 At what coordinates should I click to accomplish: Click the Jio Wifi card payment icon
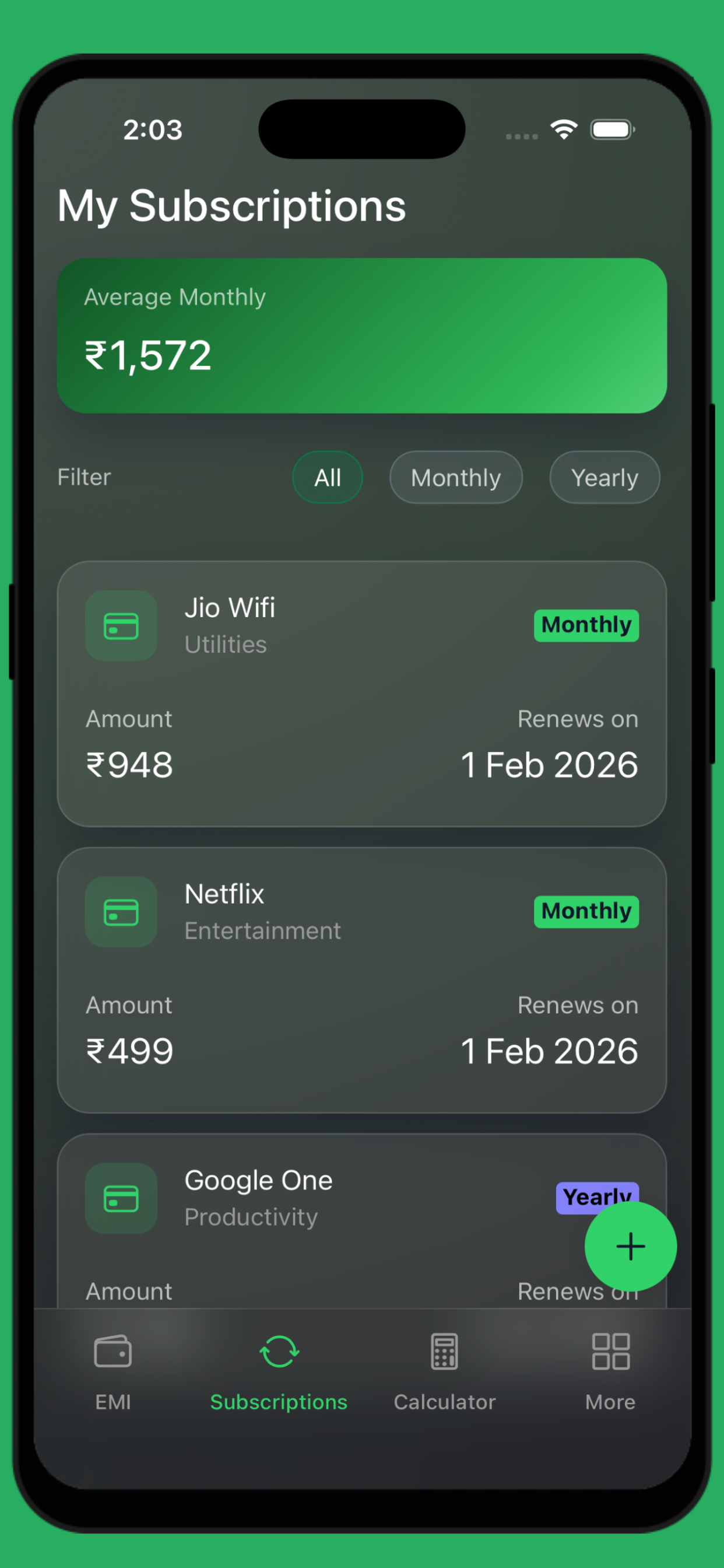click(x=121, y=626)
